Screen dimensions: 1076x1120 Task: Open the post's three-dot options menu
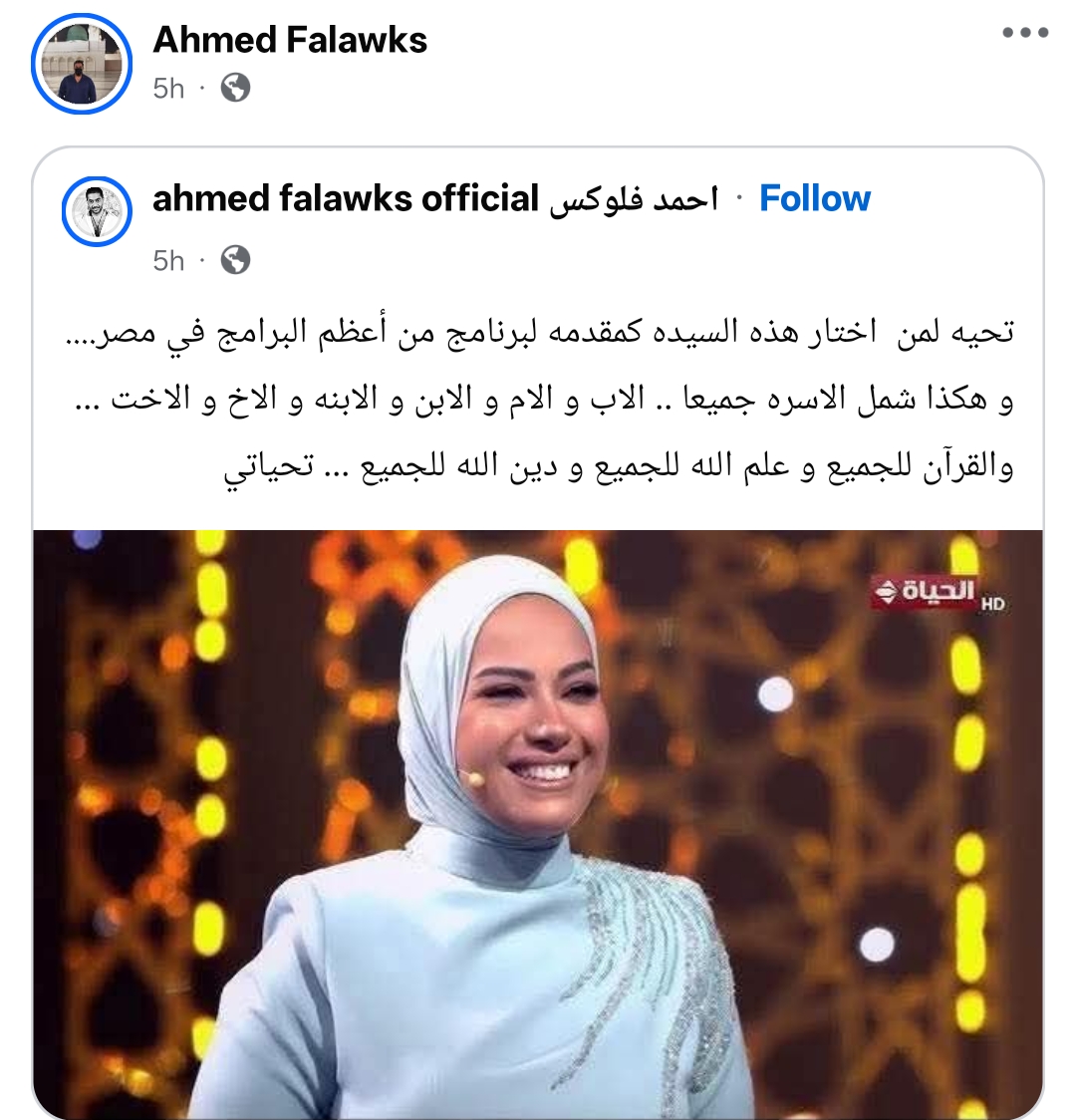point(1025,33)
